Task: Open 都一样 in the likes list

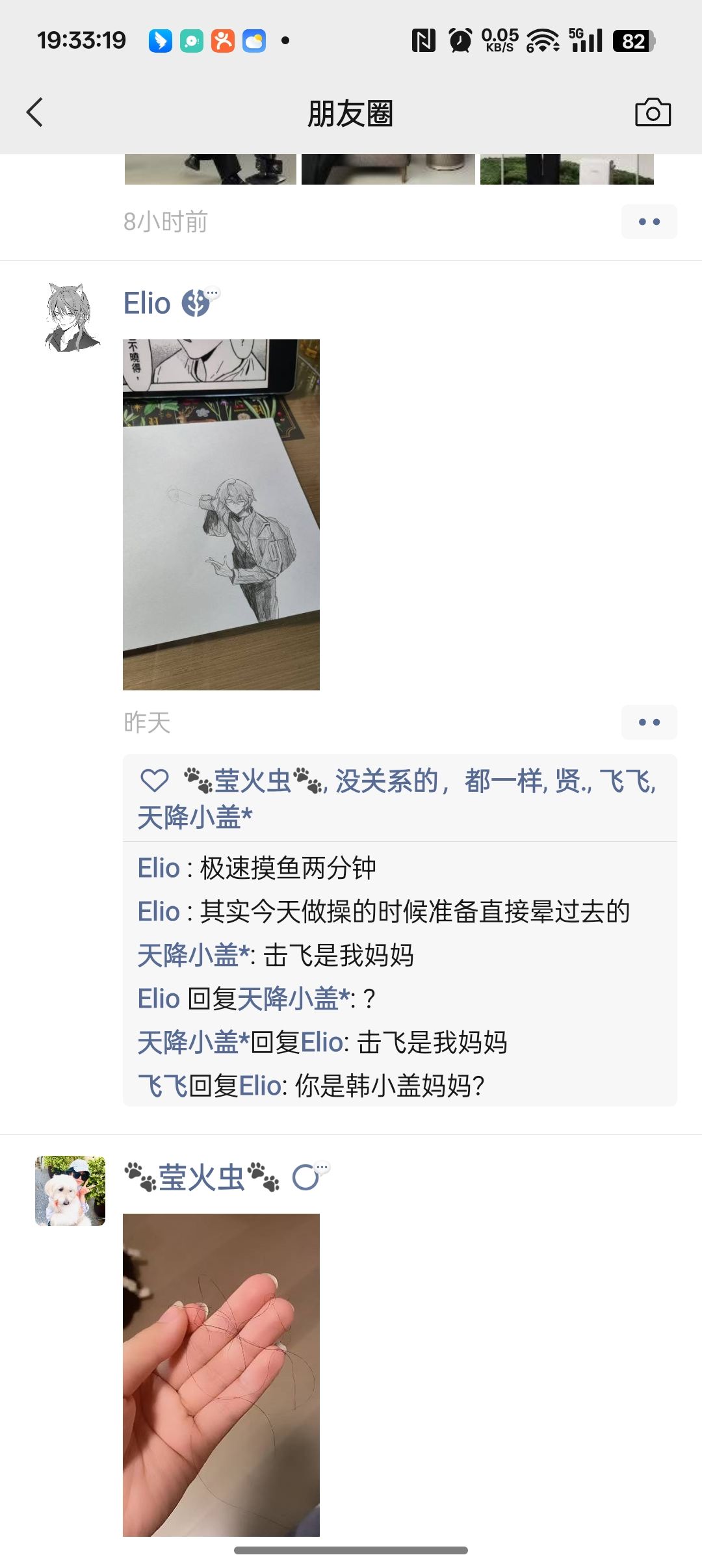Action: [x=504, y=781]
